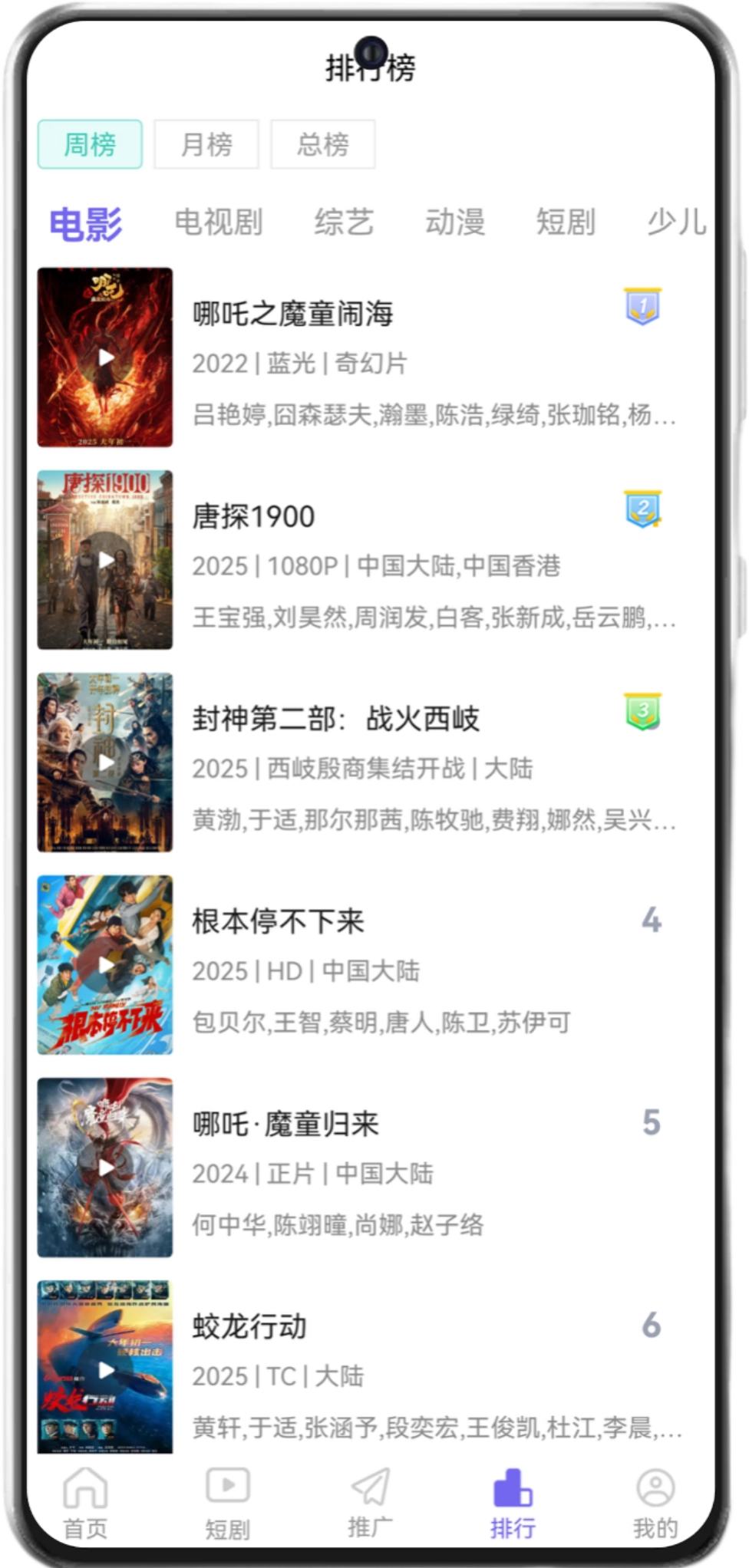Open the 动漫 category tab

[457, 223]
